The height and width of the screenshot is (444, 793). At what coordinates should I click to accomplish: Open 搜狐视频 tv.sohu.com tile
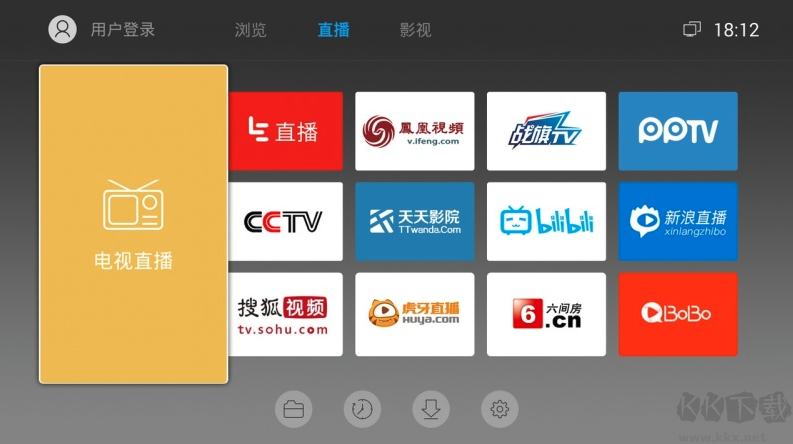[x=285, y=314]
